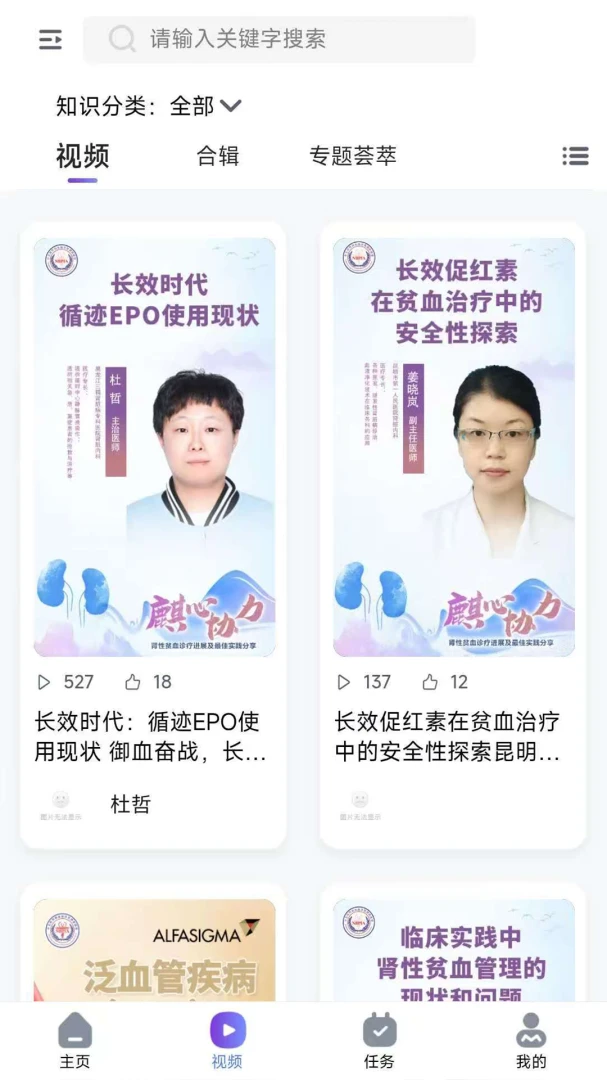Tap the keyword search box

(279, 39)
